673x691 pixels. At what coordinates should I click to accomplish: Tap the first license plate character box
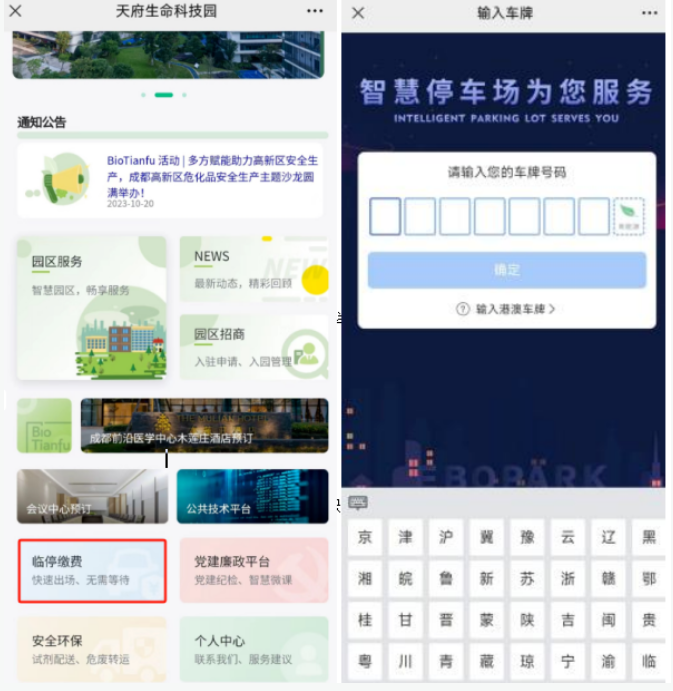[385, 216]
